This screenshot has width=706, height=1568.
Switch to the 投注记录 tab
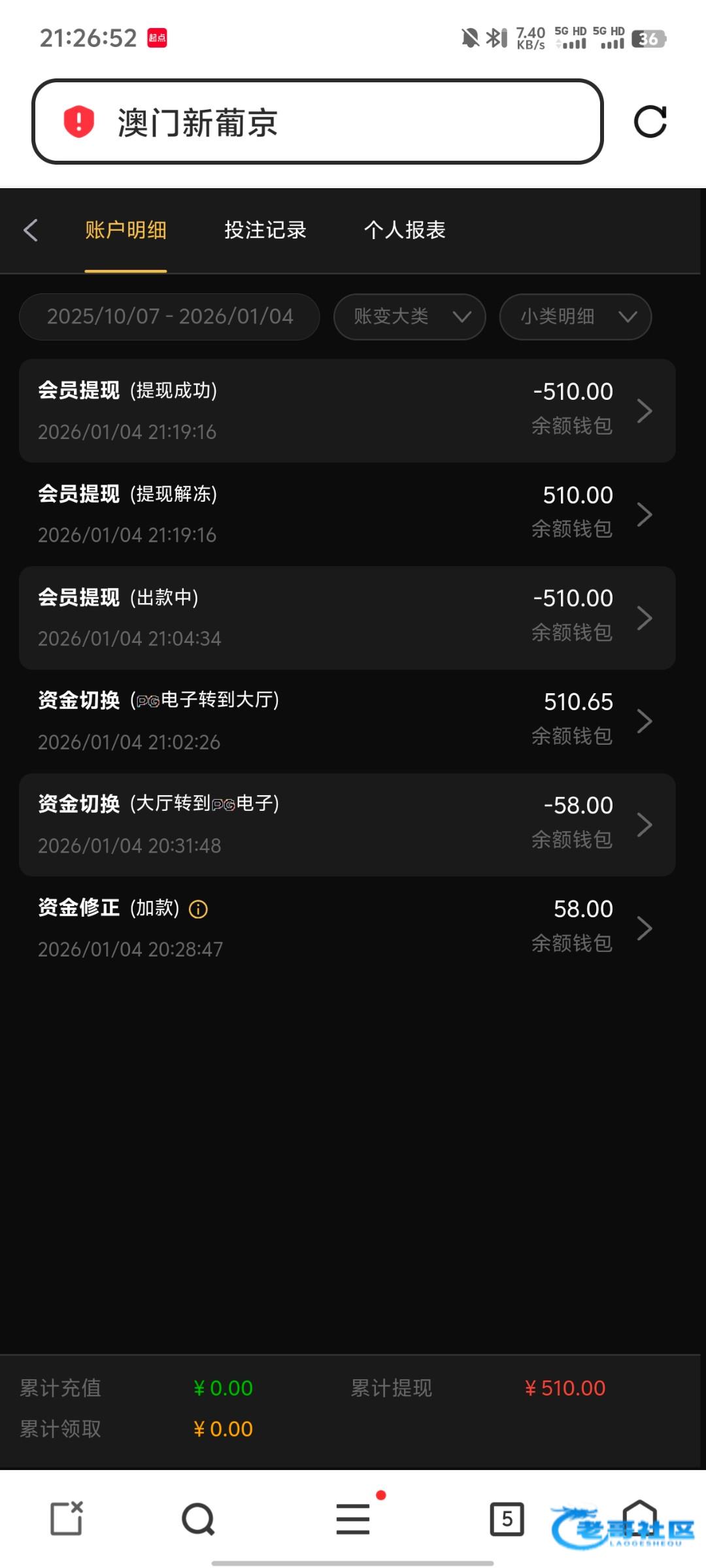pyautogui.click(x=265, y=230)
